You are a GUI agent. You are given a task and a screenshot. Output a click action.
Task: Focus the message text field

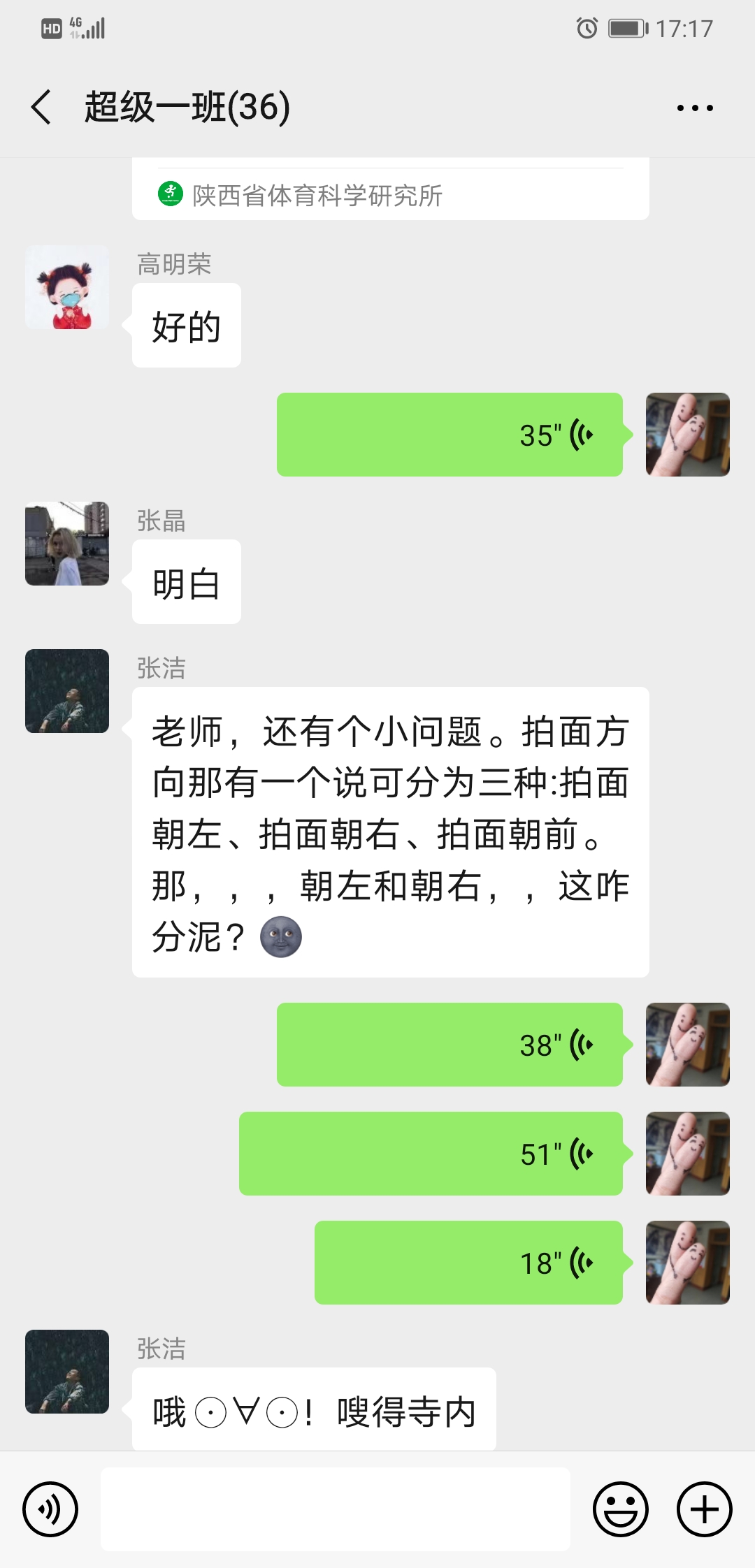336,1509
